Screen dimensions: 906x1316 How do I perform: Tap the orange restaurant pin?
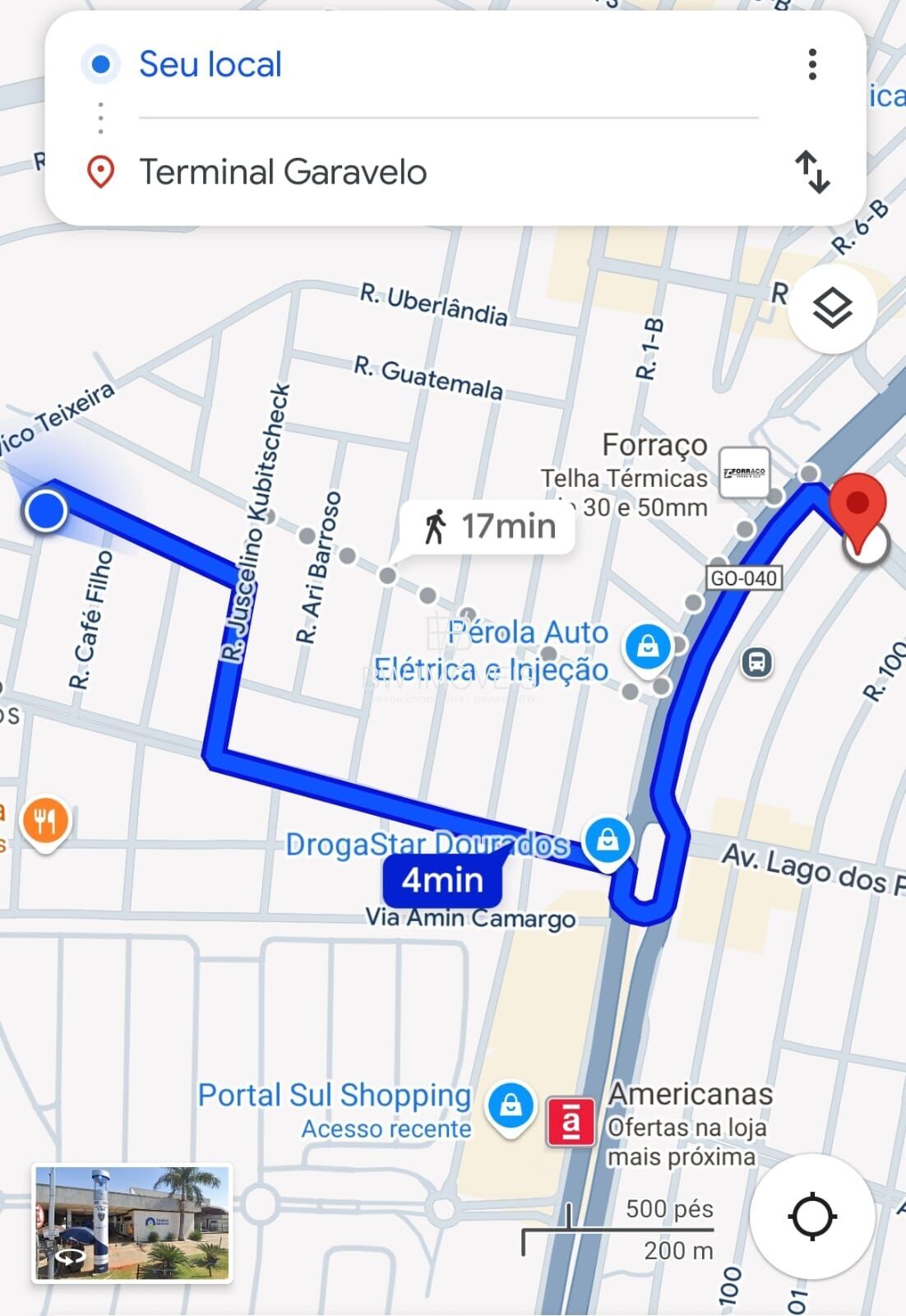(46, 822)
